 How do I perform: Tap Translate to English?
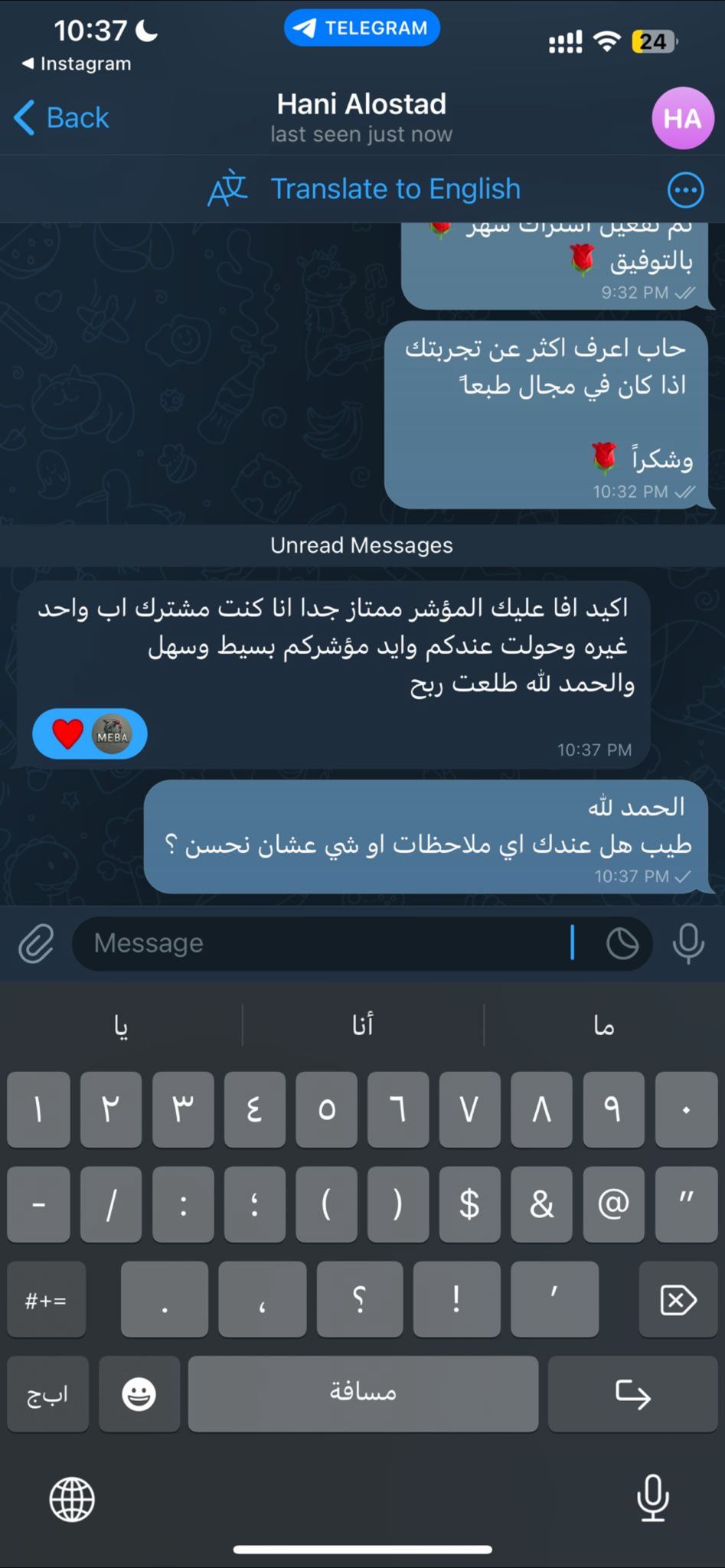click(x=395, y=189)
